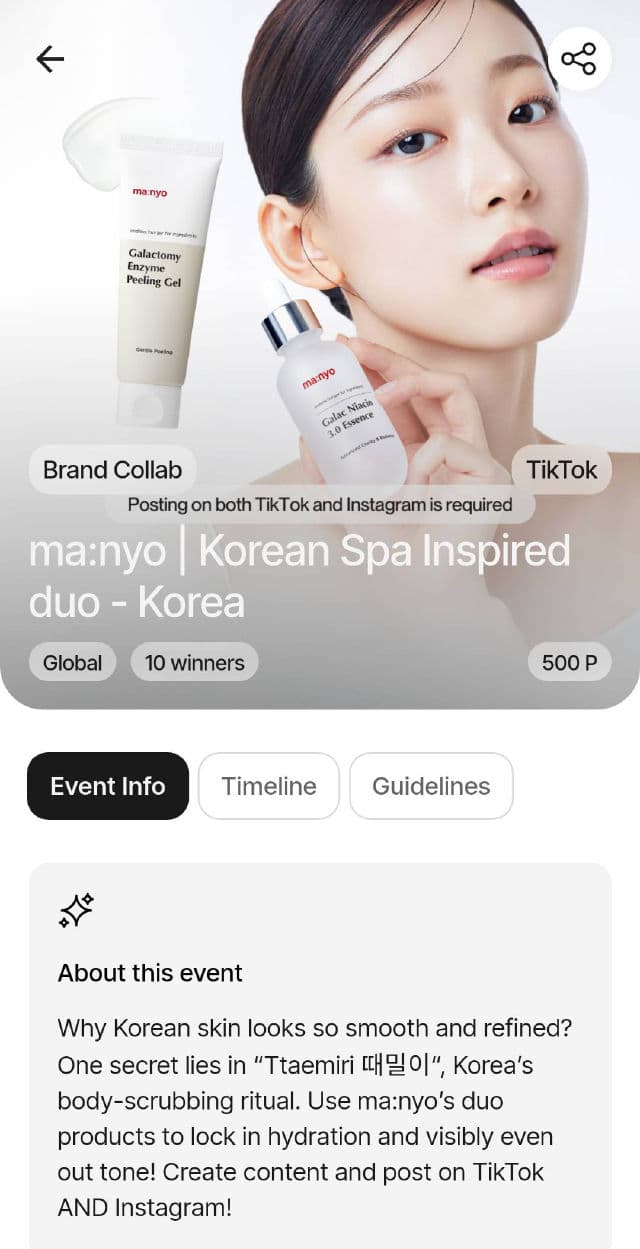The width and height of the screenshot is (640, 1249).
Task: Share this ma:nyo event
Action: (579, 59)
